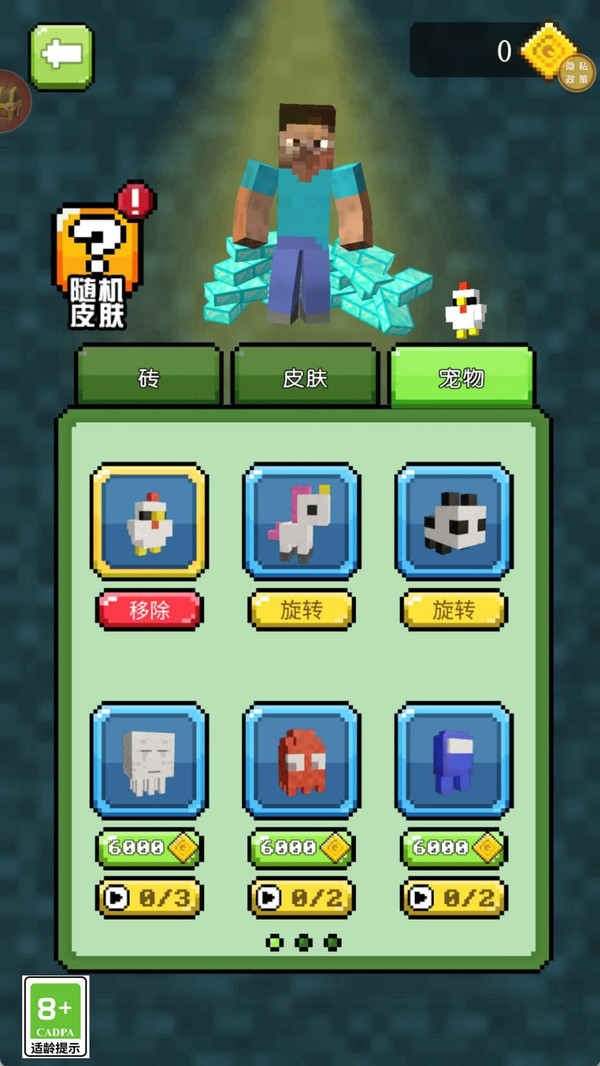
Task: Tap 旋转 under the unicorn pet
Action: 301,610
